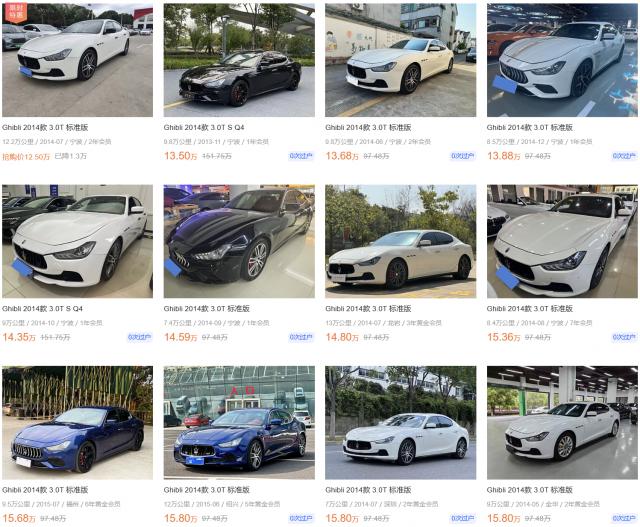Screen dimensions: 640x527
Task: Open the white Ghibli S Q4 at 14.35万
Action: point(77,241)
